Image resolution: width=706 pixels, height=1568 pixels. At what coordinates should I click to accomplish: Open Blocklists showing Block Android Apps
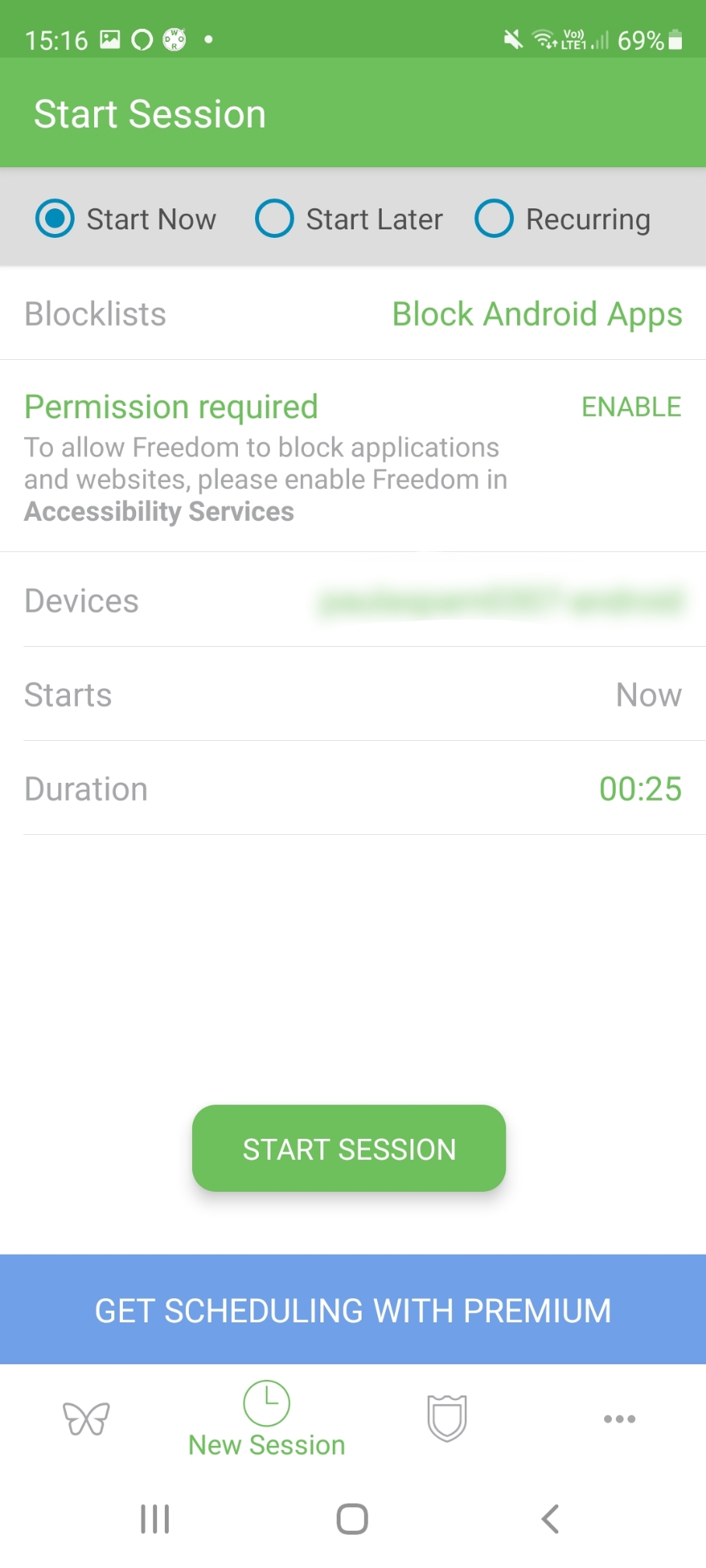coord(353,314)
